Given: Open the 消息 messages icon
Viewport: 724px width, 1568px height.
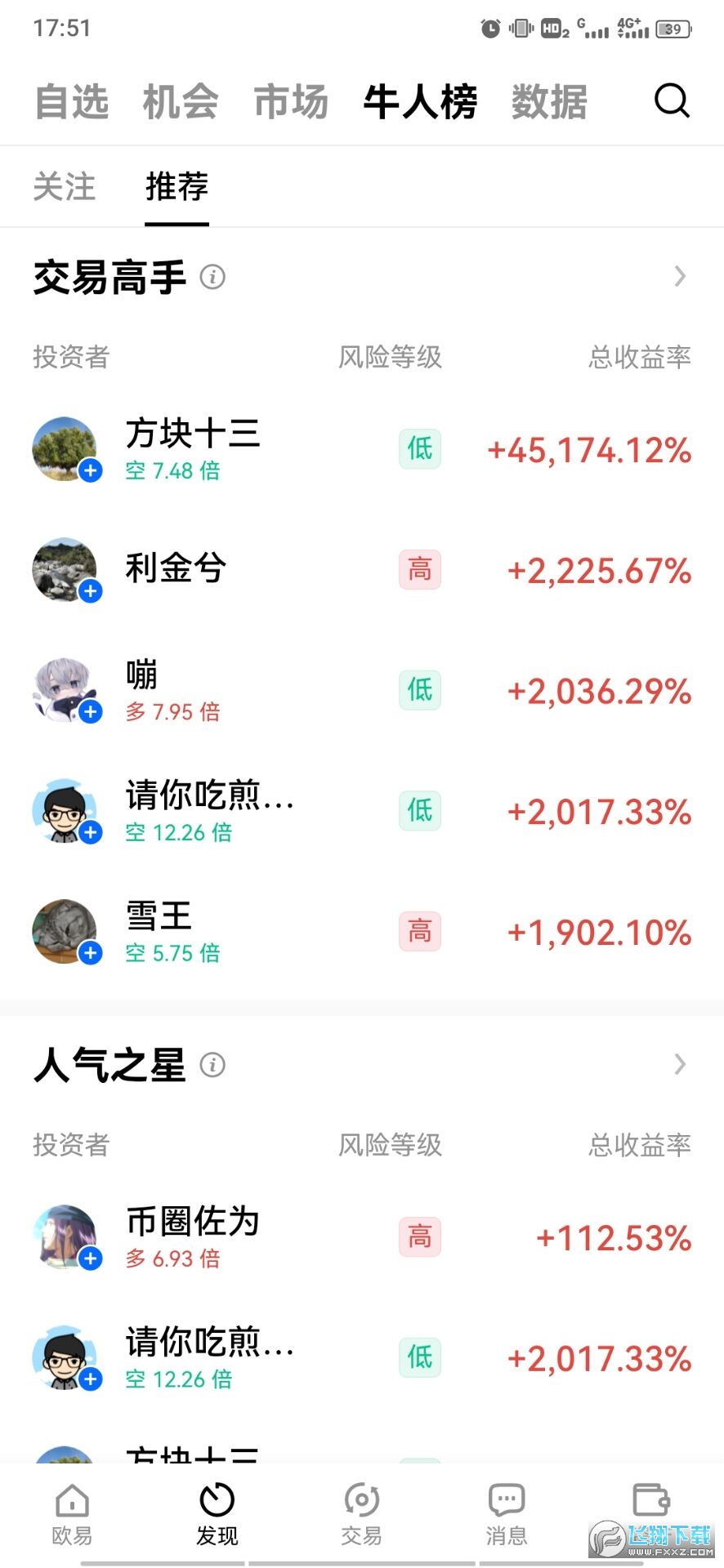Looking at the screenshot, I should tap(506, 1515).
